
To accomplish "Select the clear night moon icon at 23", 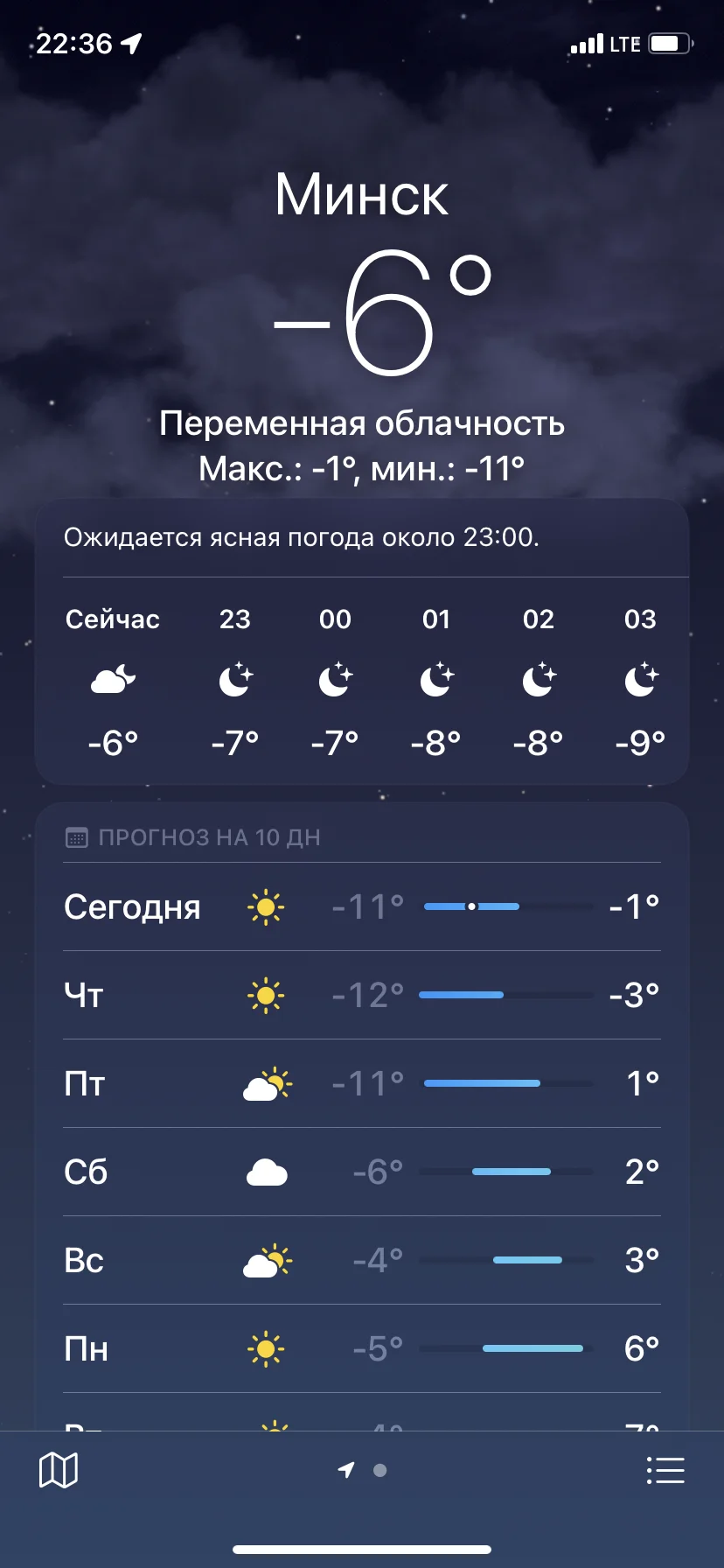I will (233, 681).
